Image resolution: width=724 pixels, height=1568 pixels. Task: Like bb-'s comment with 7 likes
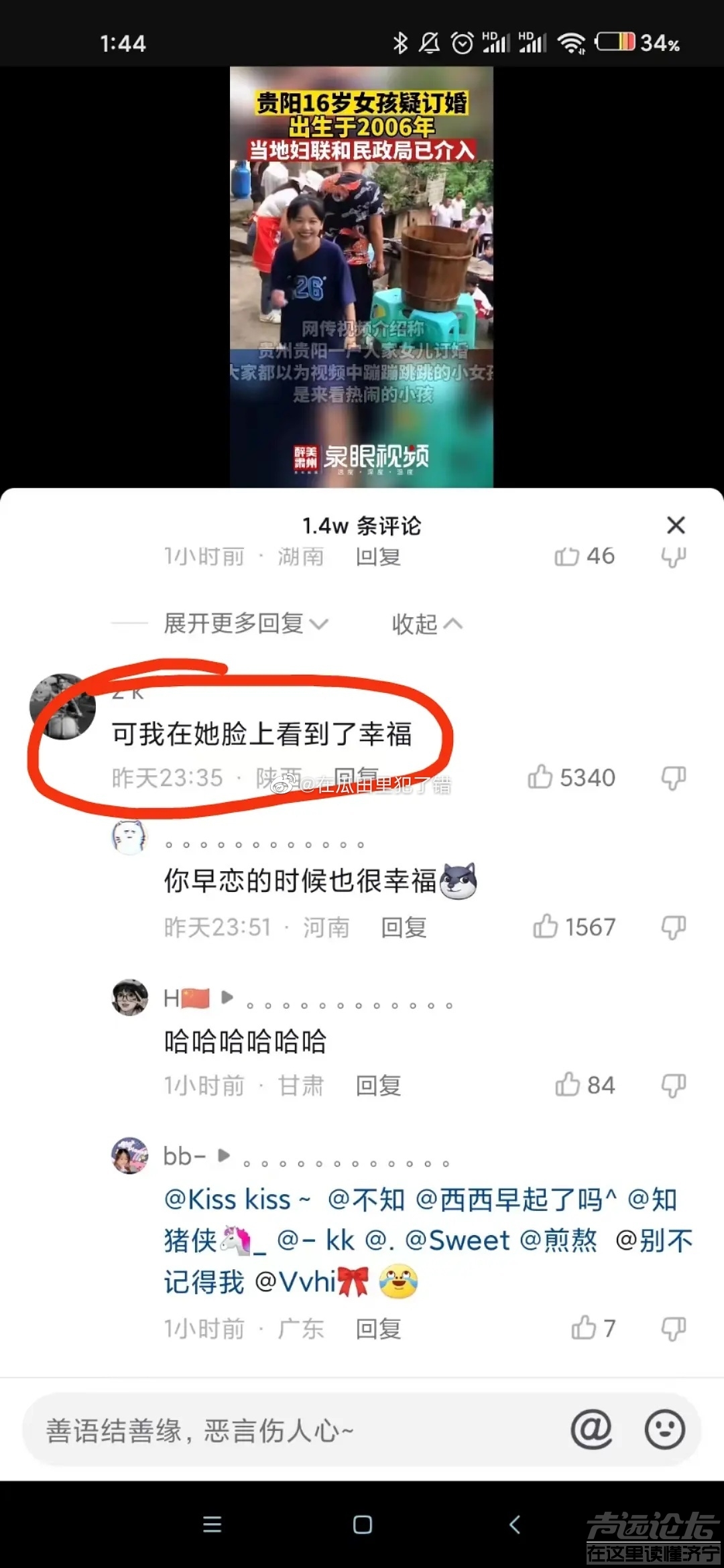click(583, 1328)
